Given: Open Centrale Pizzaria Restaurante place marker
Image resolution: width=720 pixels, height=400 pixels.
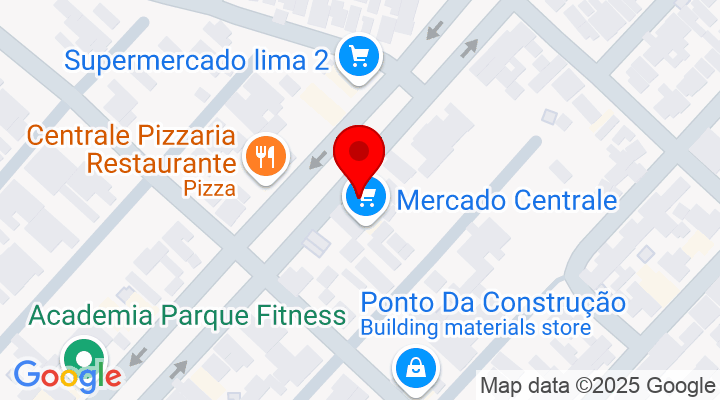Looking at the screenshot, I should pos(265,158).
